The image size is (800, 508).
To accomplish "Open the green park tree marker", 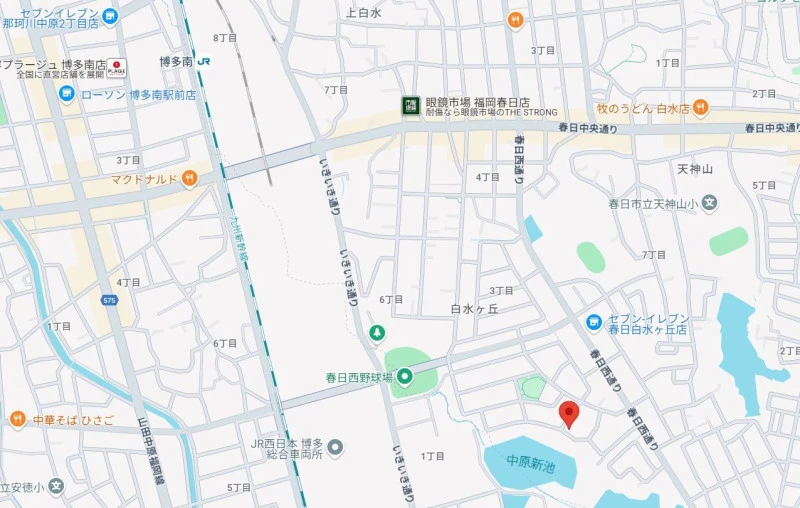I will tap(377, 332).
